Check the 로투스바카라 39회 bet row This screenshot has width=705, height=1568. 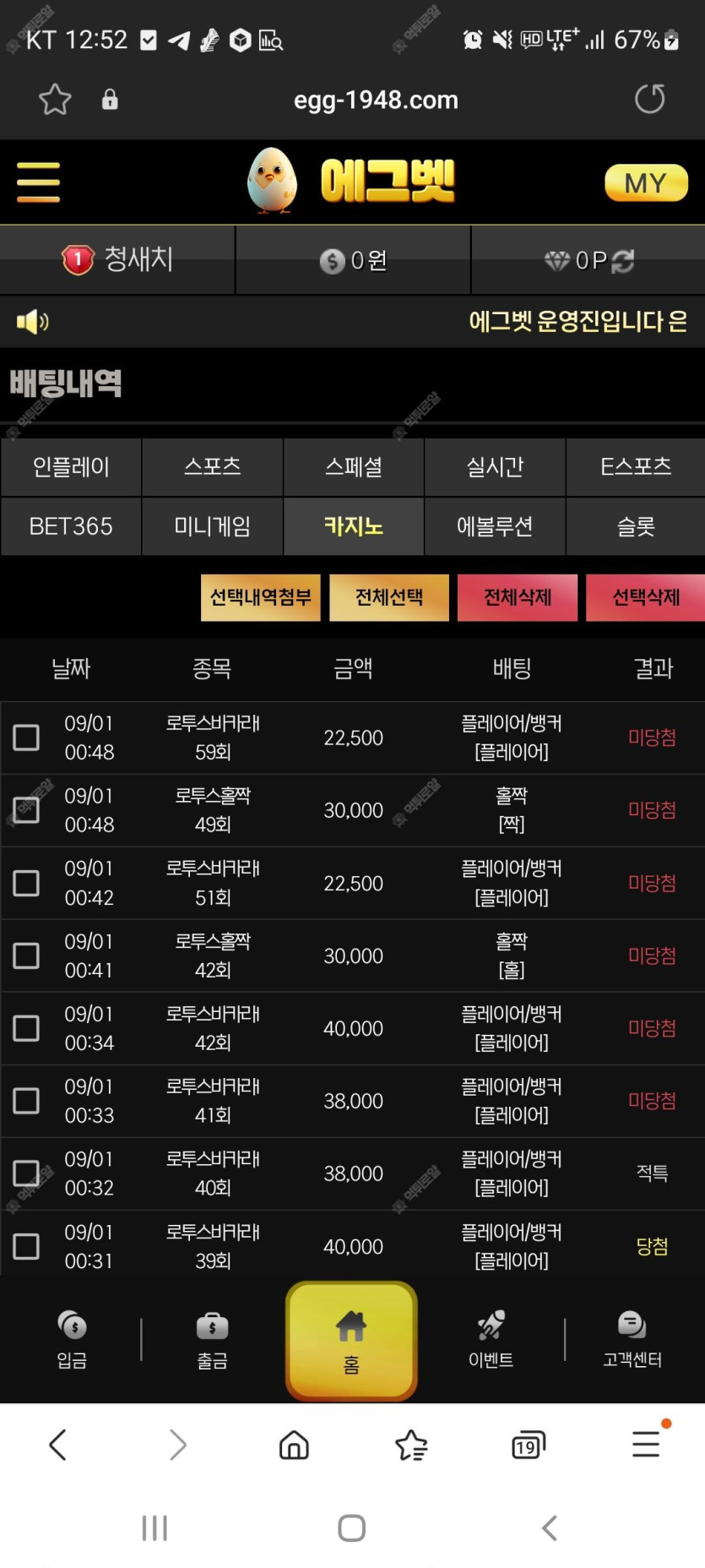26,1246
